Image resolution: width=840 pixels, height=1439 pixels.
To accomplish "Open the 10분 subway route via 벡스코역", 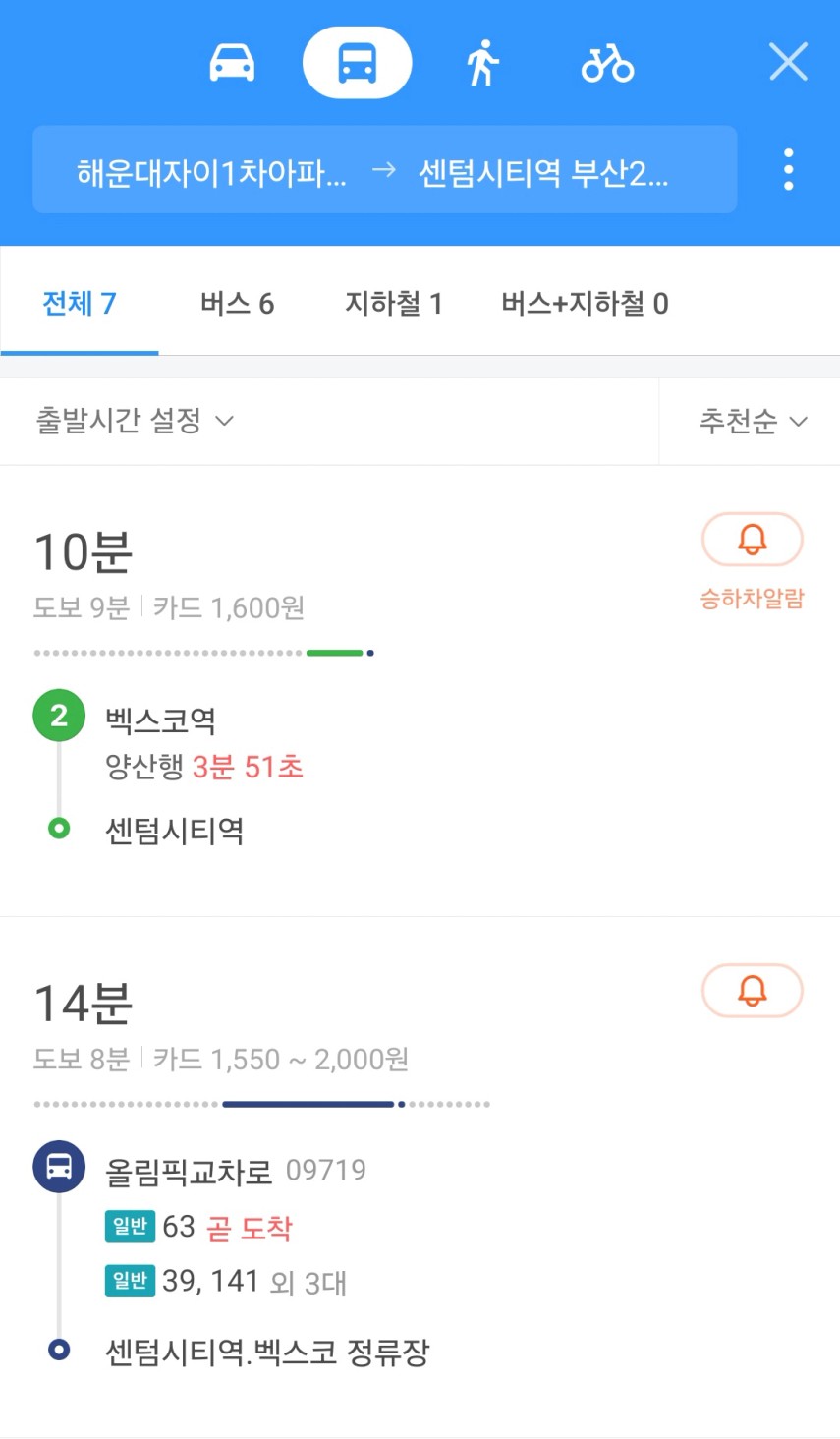I will click(x=420, y=691).
